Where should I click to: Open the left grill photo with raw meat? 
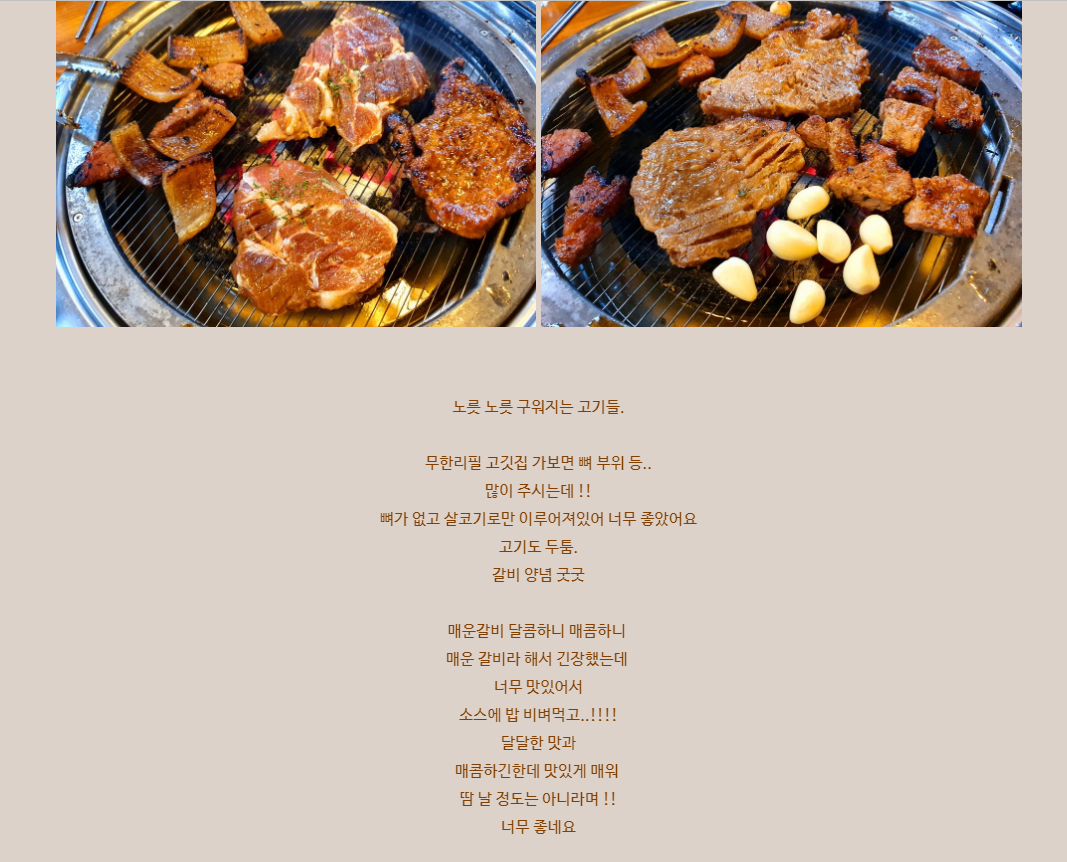[296, 164]
